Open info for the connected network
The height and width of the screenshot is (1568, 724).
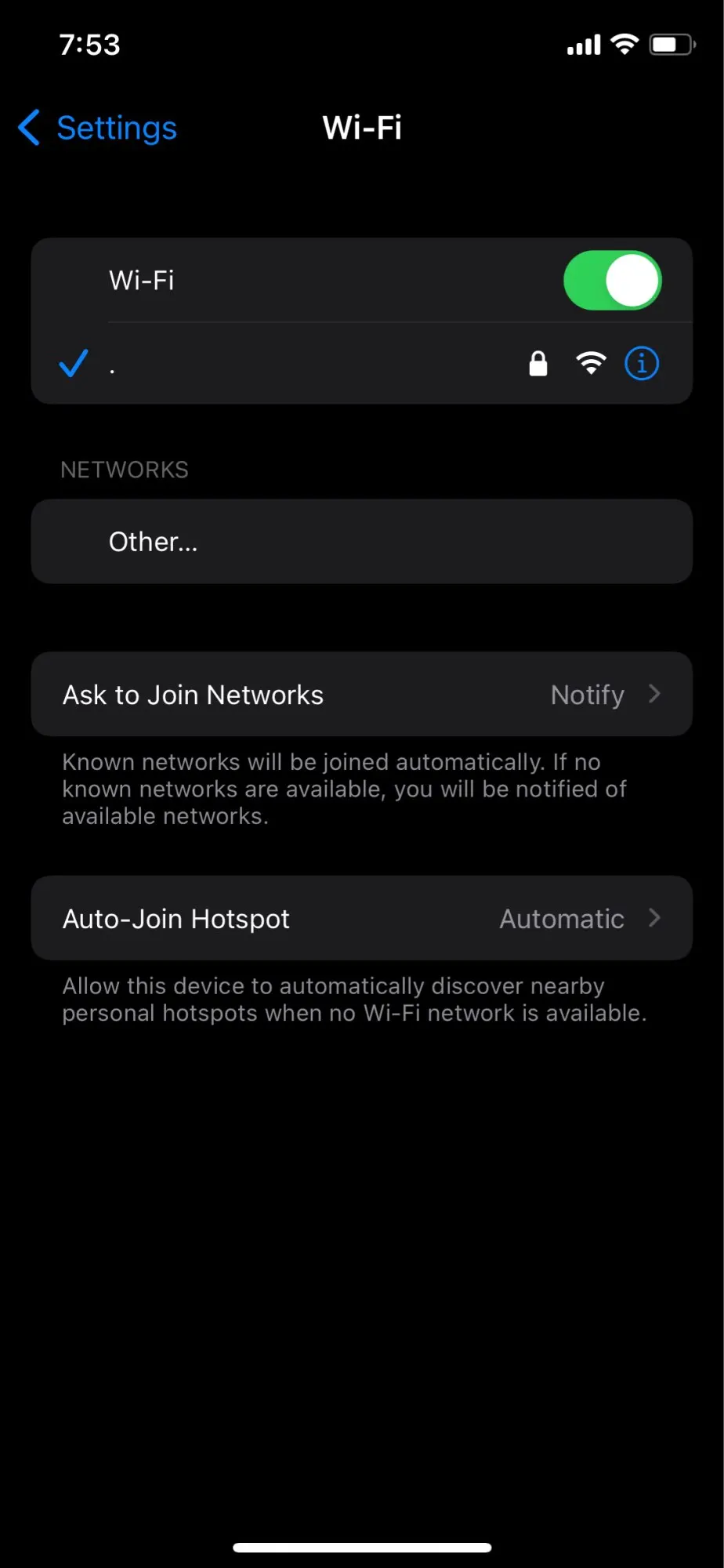[x=641, y=364]
